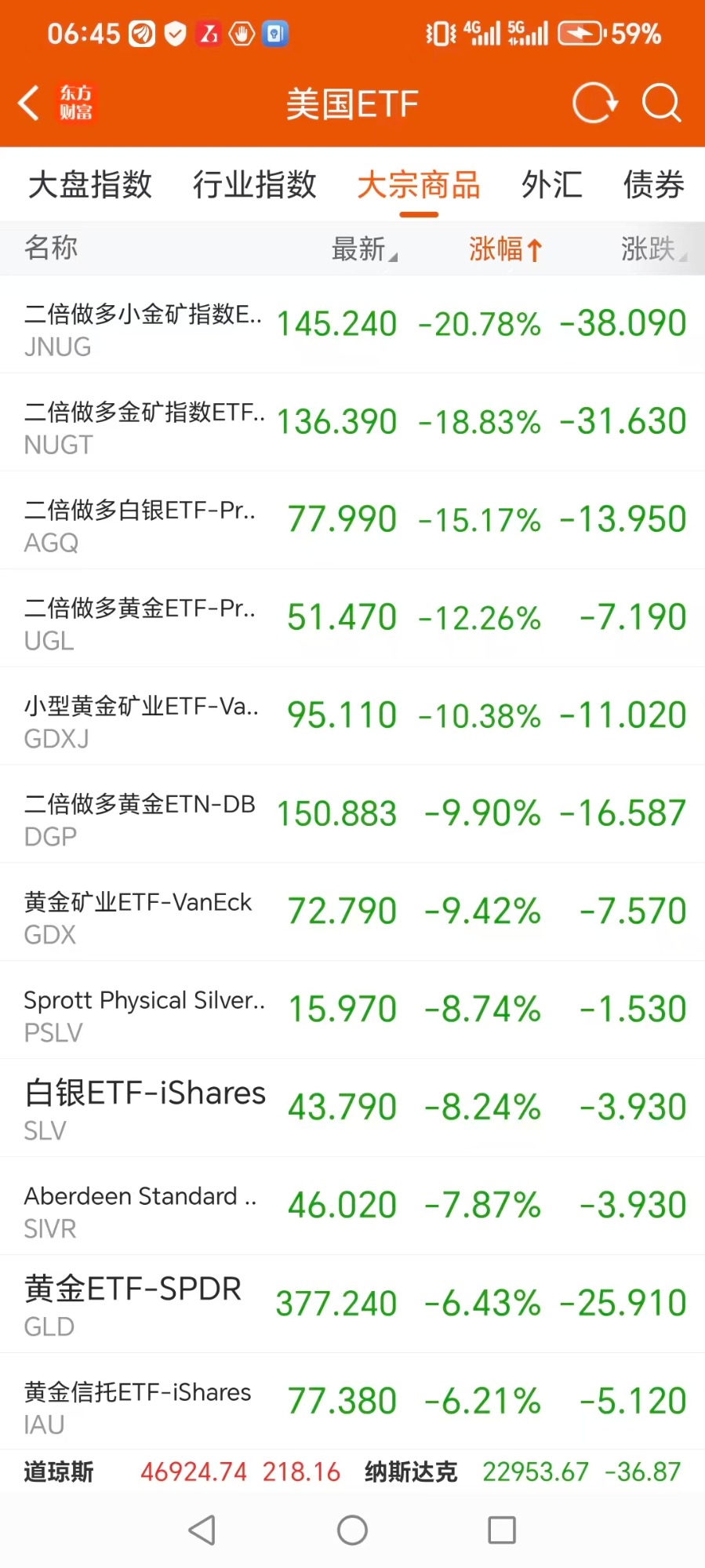Open the search magnifier icon
The width and height of the screenshot is (705, 1568).
click(x=661, y=104)
